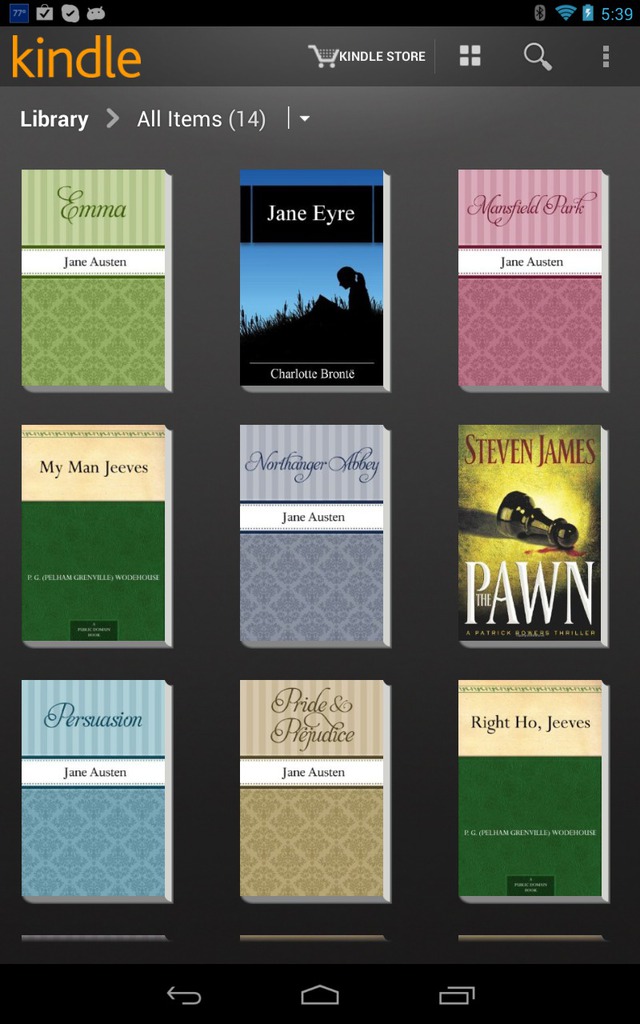Open the book Emma
640x1024 pixels.
[96, 280]
